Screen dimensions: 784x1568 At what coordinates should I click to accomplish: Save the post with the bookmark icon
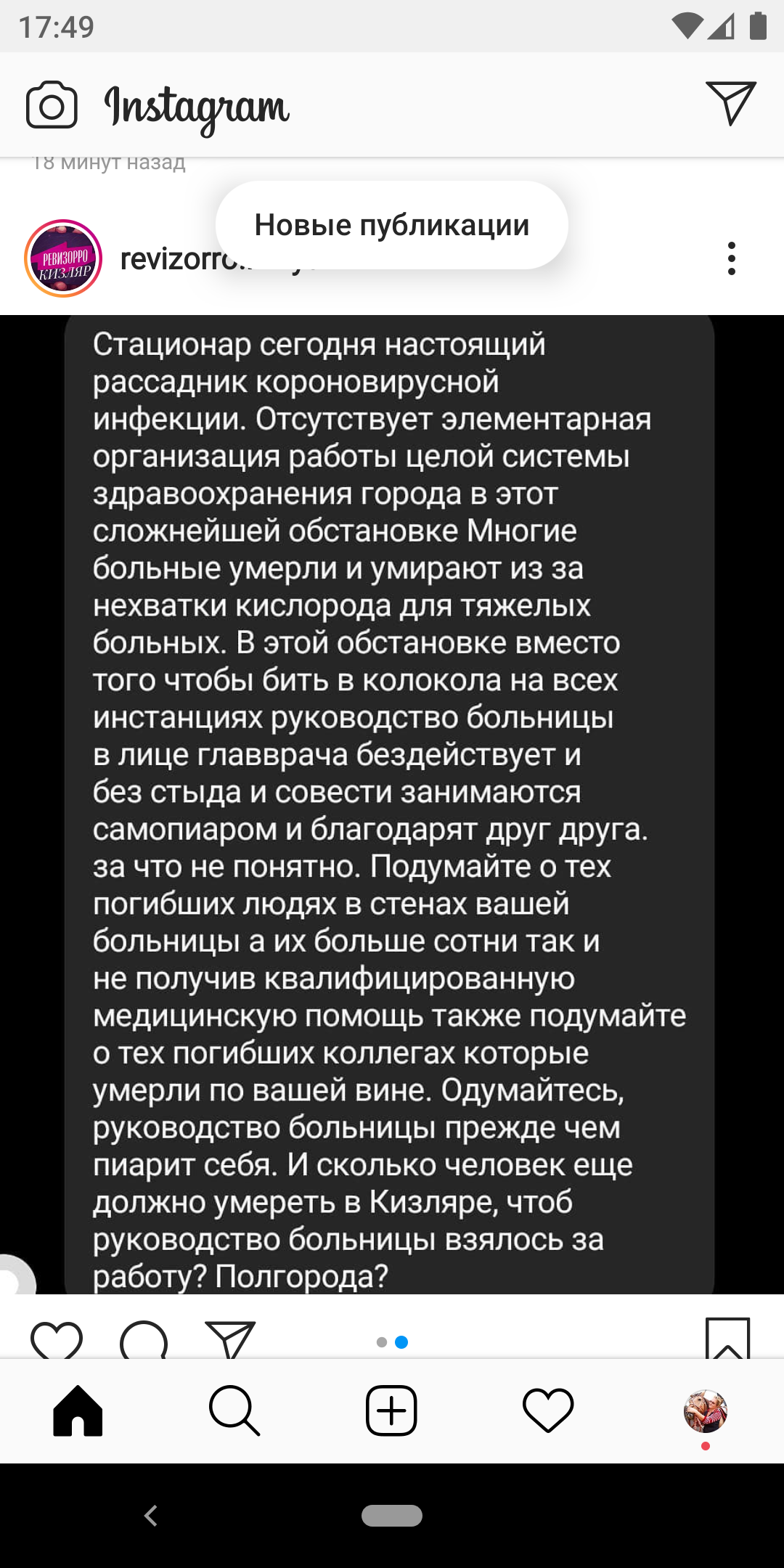click(x=727, y=1339)
